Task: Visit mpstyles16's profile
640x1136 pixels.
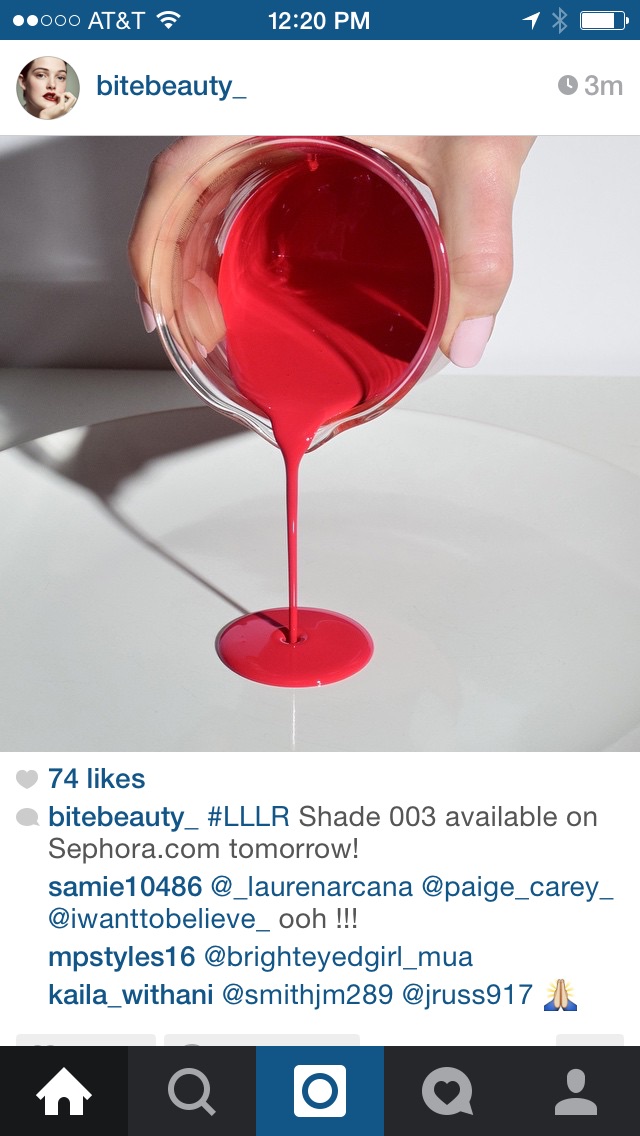Action: pos(122,957)
